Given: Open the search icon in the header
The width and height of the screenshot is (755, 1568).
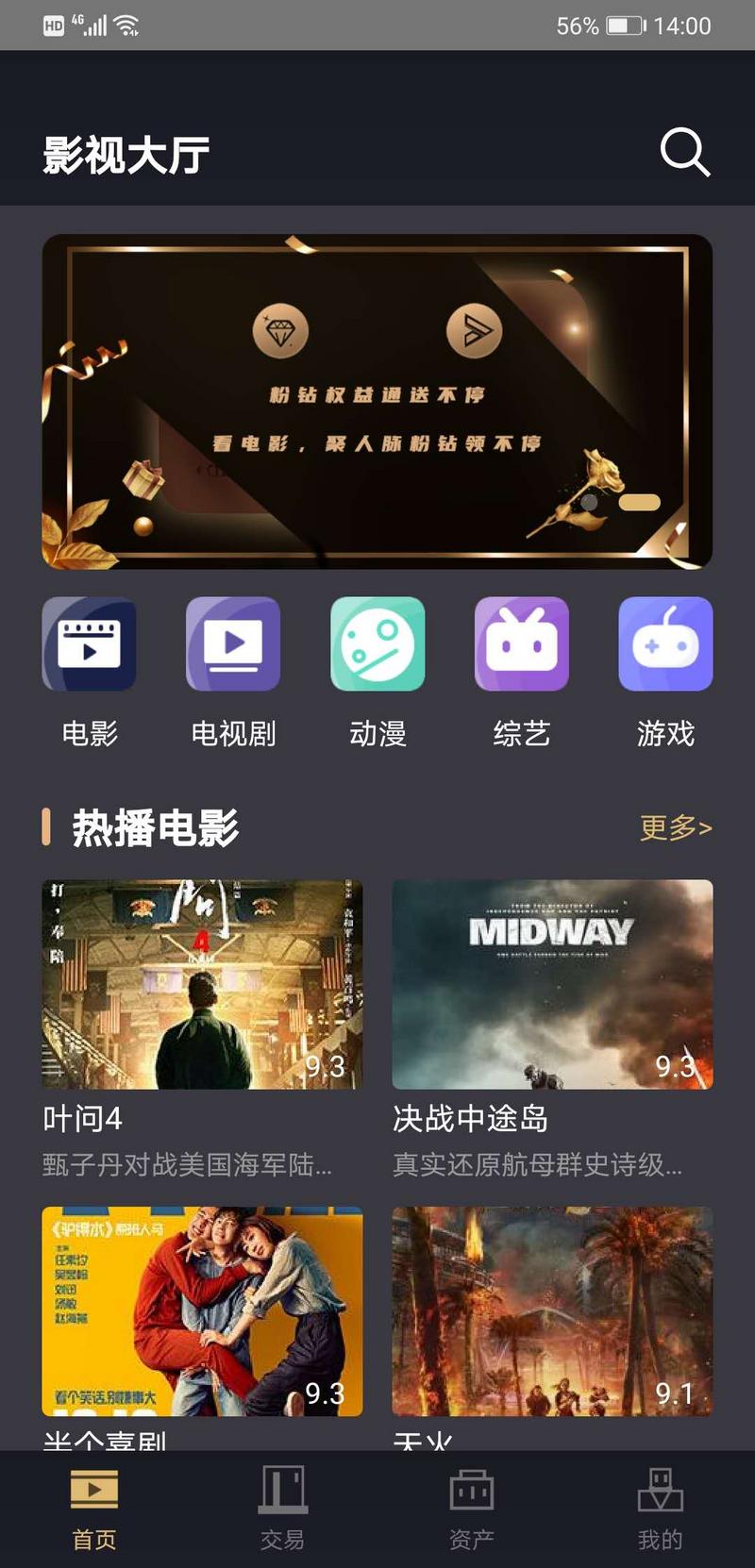Looking at the screenshot, I should (x=684, y=152).
